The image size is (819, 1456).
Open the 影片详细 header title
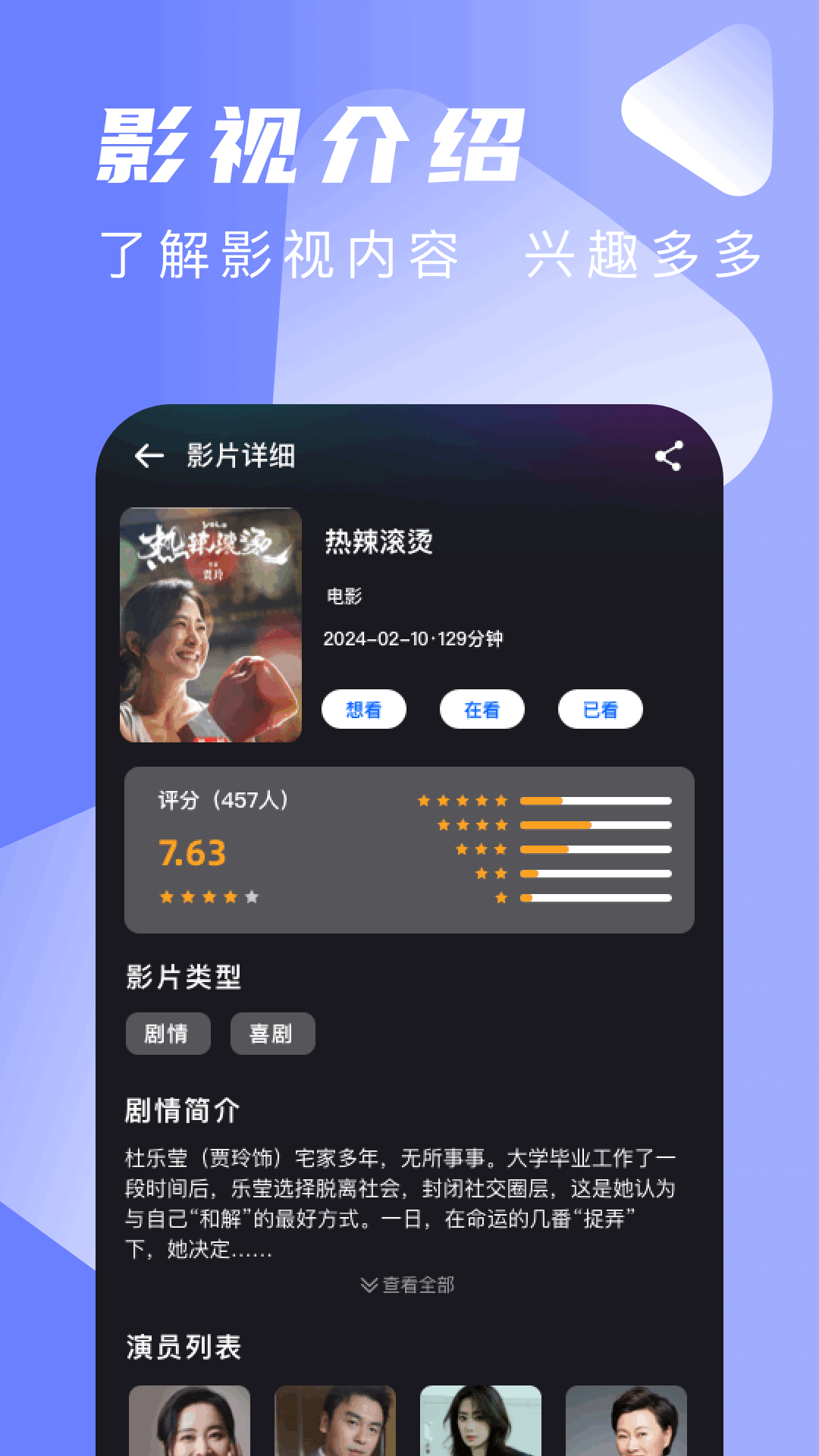pyautogui.click(x=236, y=456)
